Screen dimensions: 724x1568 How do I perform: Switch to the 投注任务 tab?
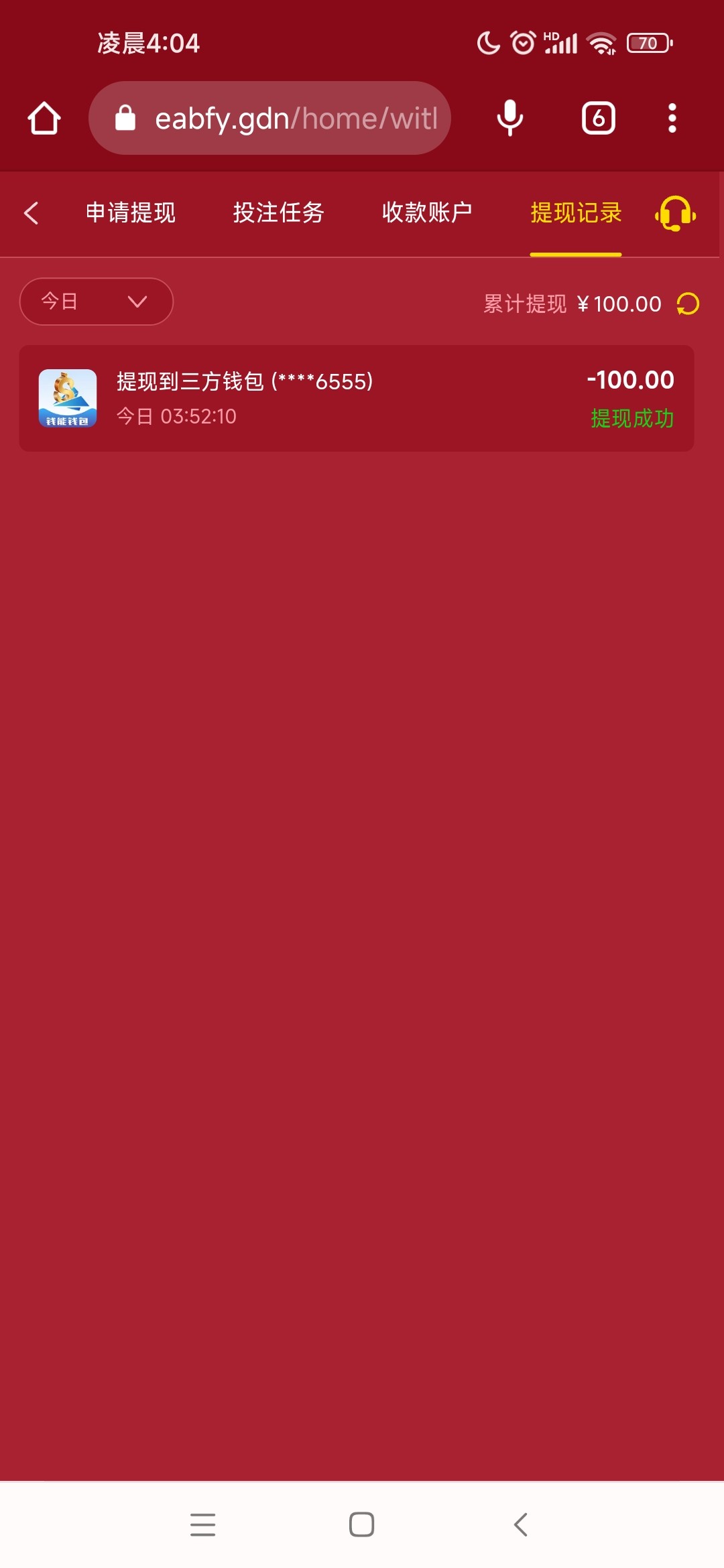(x=279, y=213)
